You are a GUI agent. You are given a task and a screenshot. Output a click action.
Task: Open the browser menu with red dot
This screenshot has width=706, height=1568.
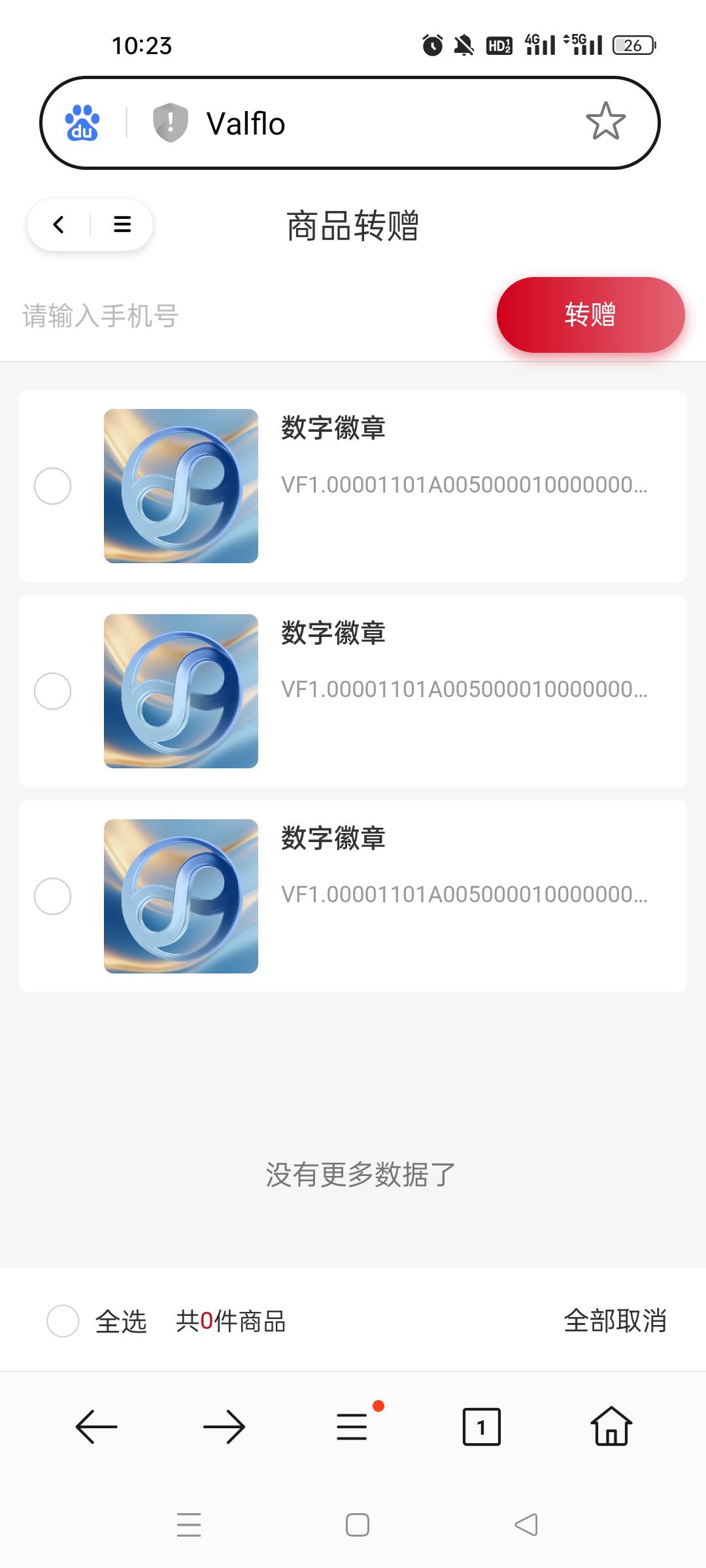(x=352, y=1427)
